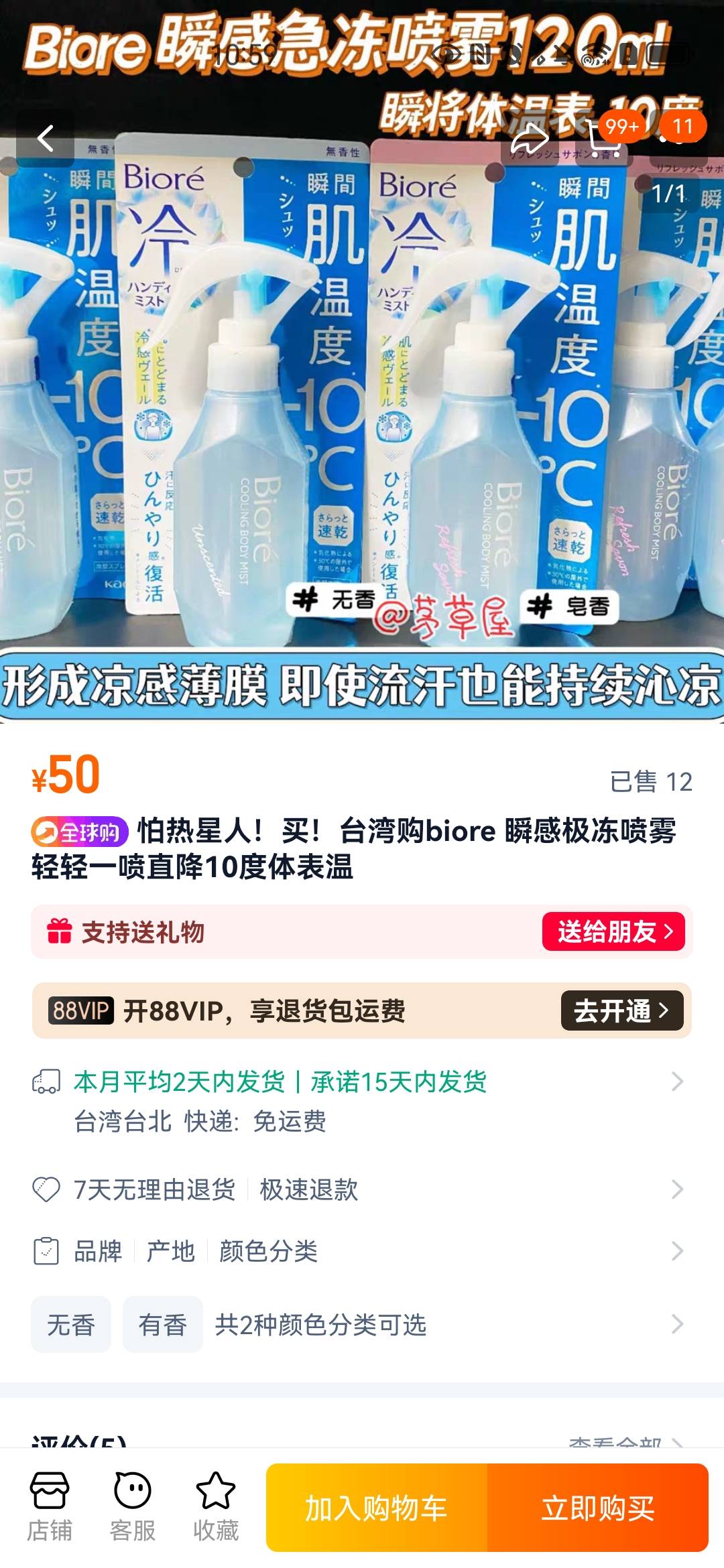Tap the back arrow to return

(47, 137)
